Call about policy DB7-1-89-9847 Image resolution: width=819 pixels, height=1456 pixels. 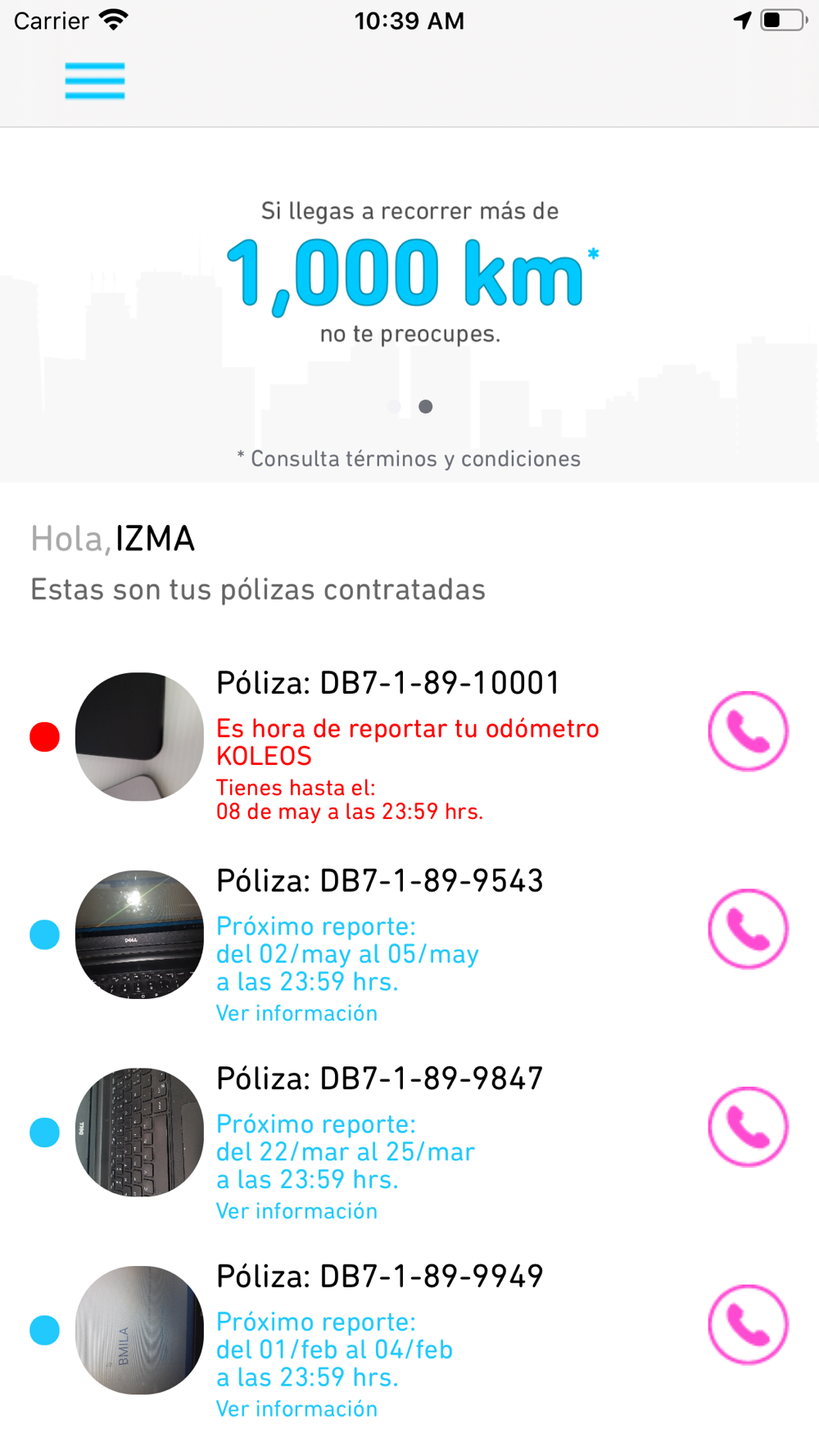(x=748, y=1127)
